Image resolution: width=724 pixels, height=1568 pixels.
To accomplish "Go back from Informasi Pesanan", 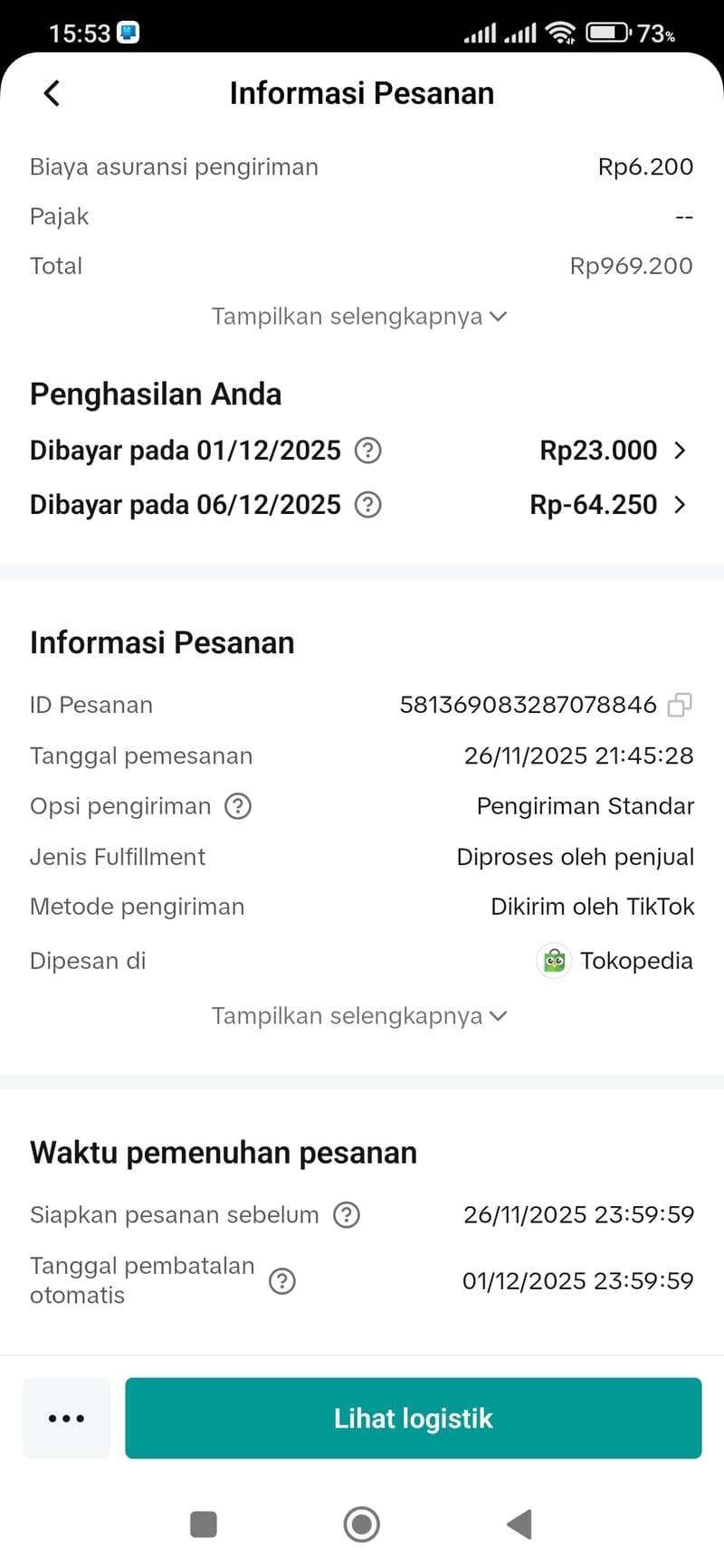I will 52,92.
